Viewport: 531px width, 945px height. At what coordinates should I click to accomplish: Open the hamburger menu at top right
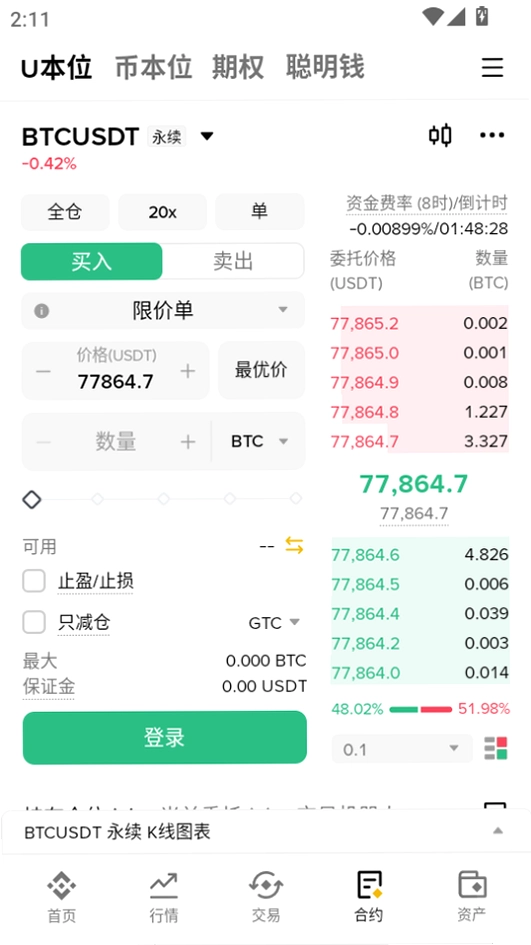tap(492, 67)
